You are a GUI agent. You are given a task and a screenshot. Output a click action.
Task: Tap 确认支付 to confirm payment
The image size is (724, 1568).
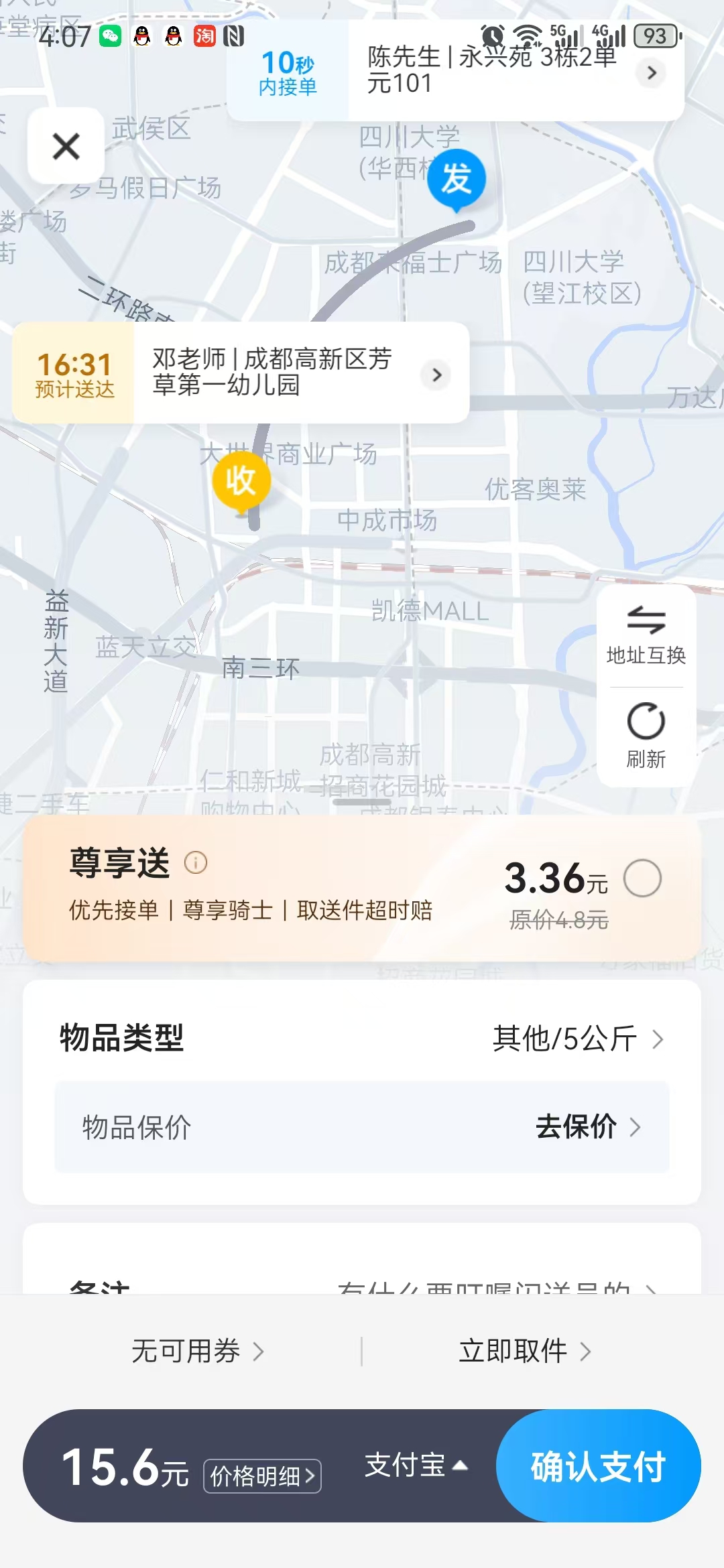(x=598, y=1466)
